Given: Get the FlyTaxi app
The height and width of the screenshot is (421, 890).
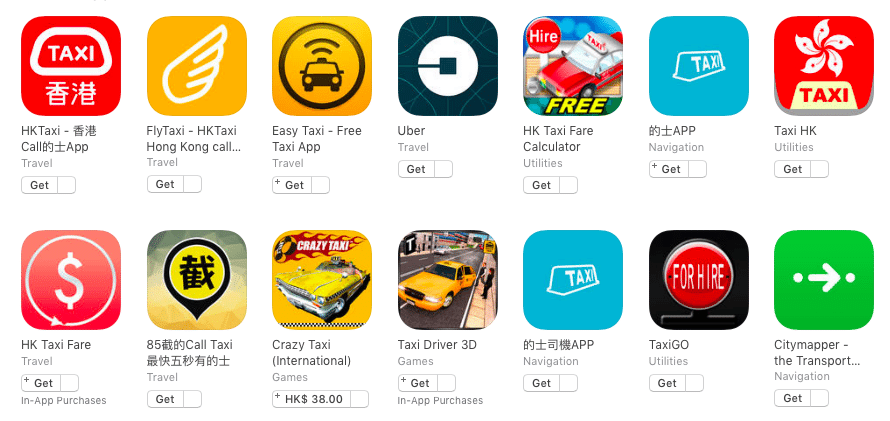Looking at the screenshot, I should coord(165,184).
